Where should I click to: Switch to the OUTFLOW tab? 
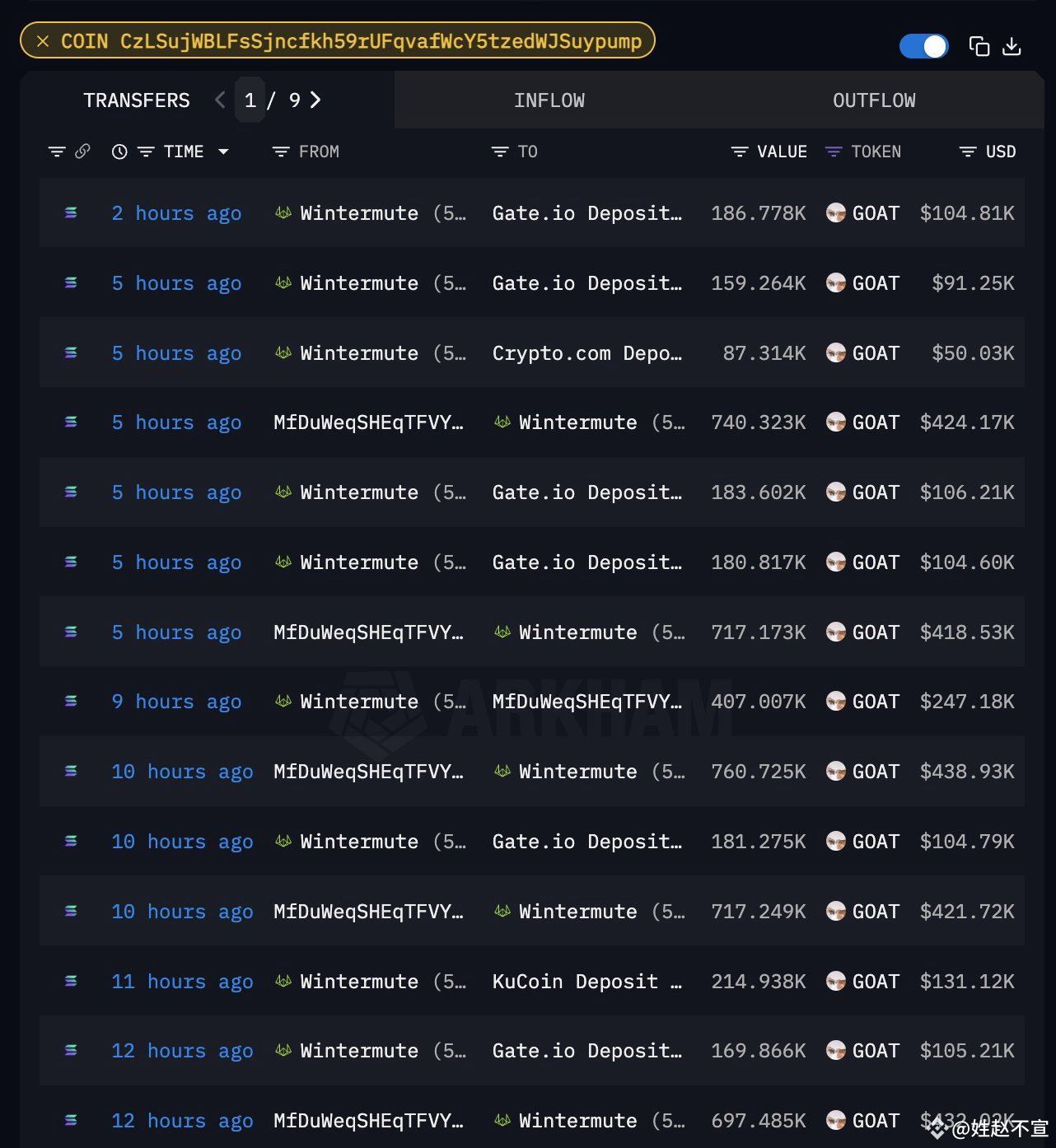(x=873, y=100)
